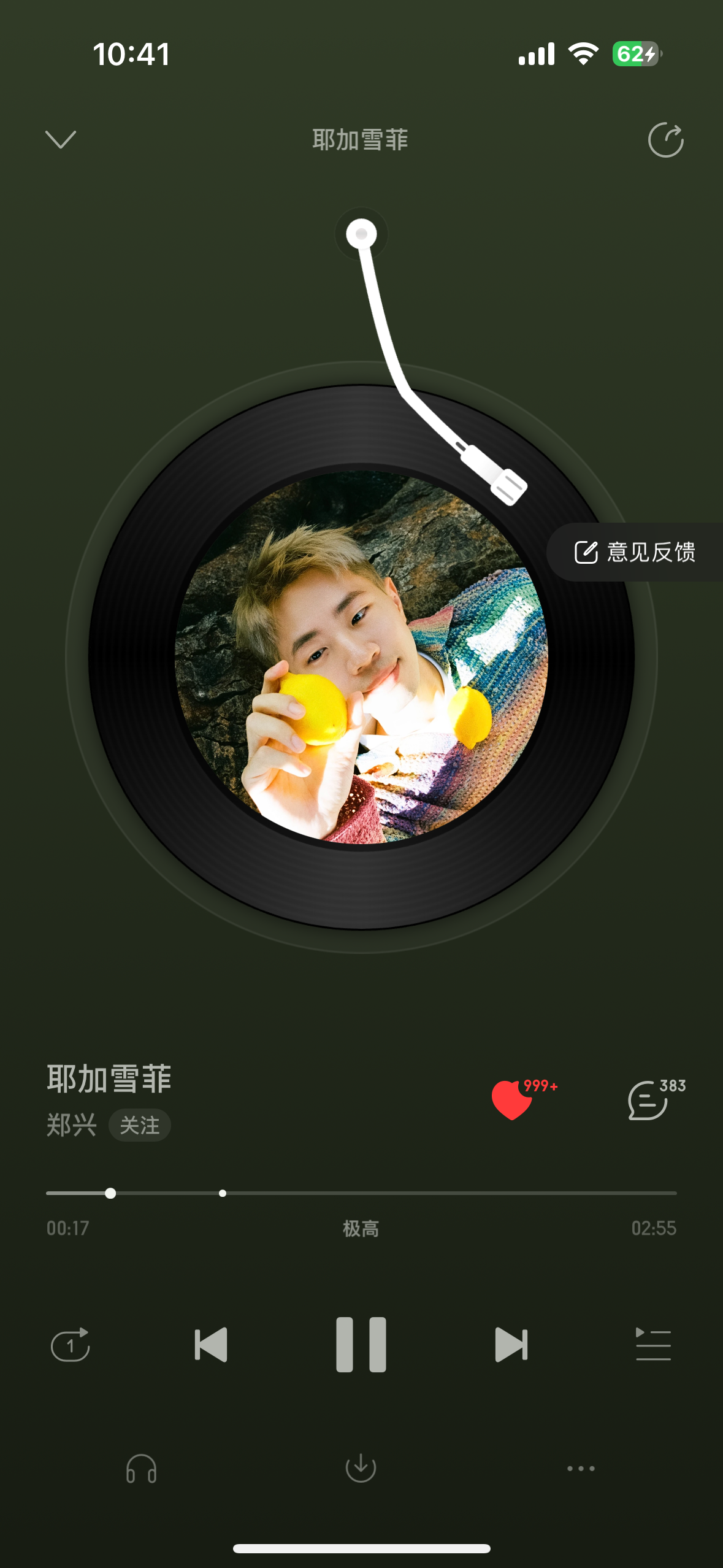Screen dimensions: 723x1568
Task: Collapse the player with the down chevron
Action: (61, 139)
